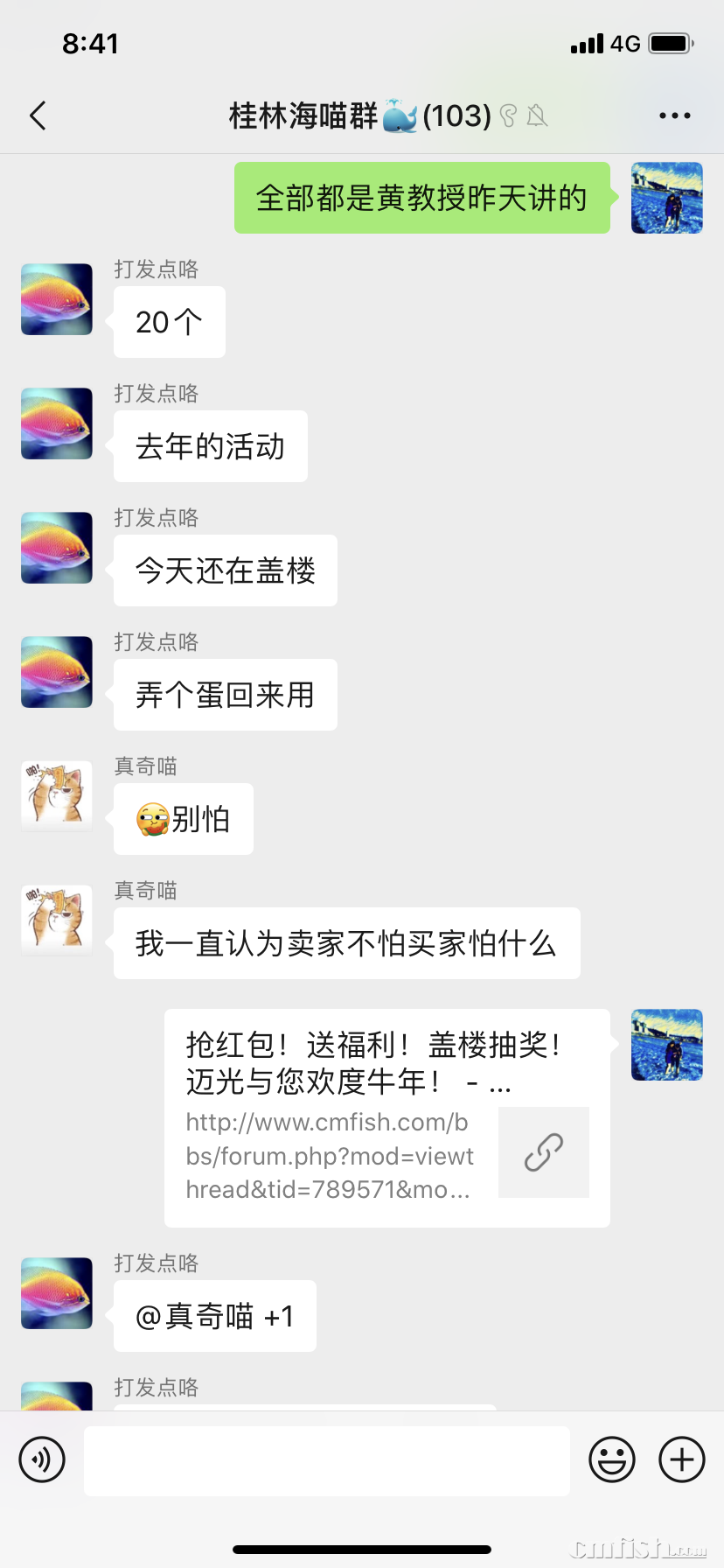This screenshot has height=1568, width=724.
Task: Tap the green bubble about 黄教授
Action: [421, 198]
